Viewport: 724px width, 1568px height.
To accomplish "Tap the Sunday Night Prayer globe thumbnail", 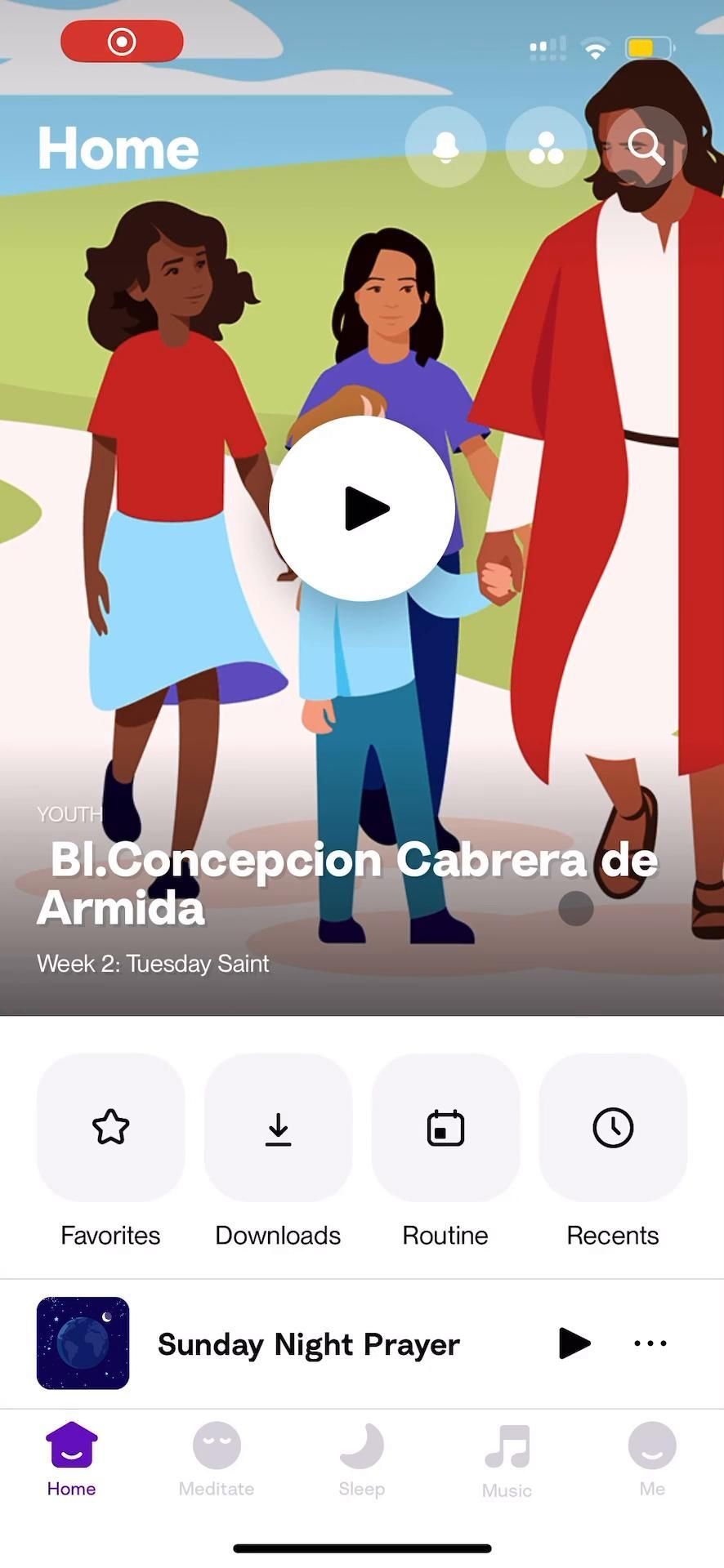I will pyautogui.click(x=83, y=1343).
